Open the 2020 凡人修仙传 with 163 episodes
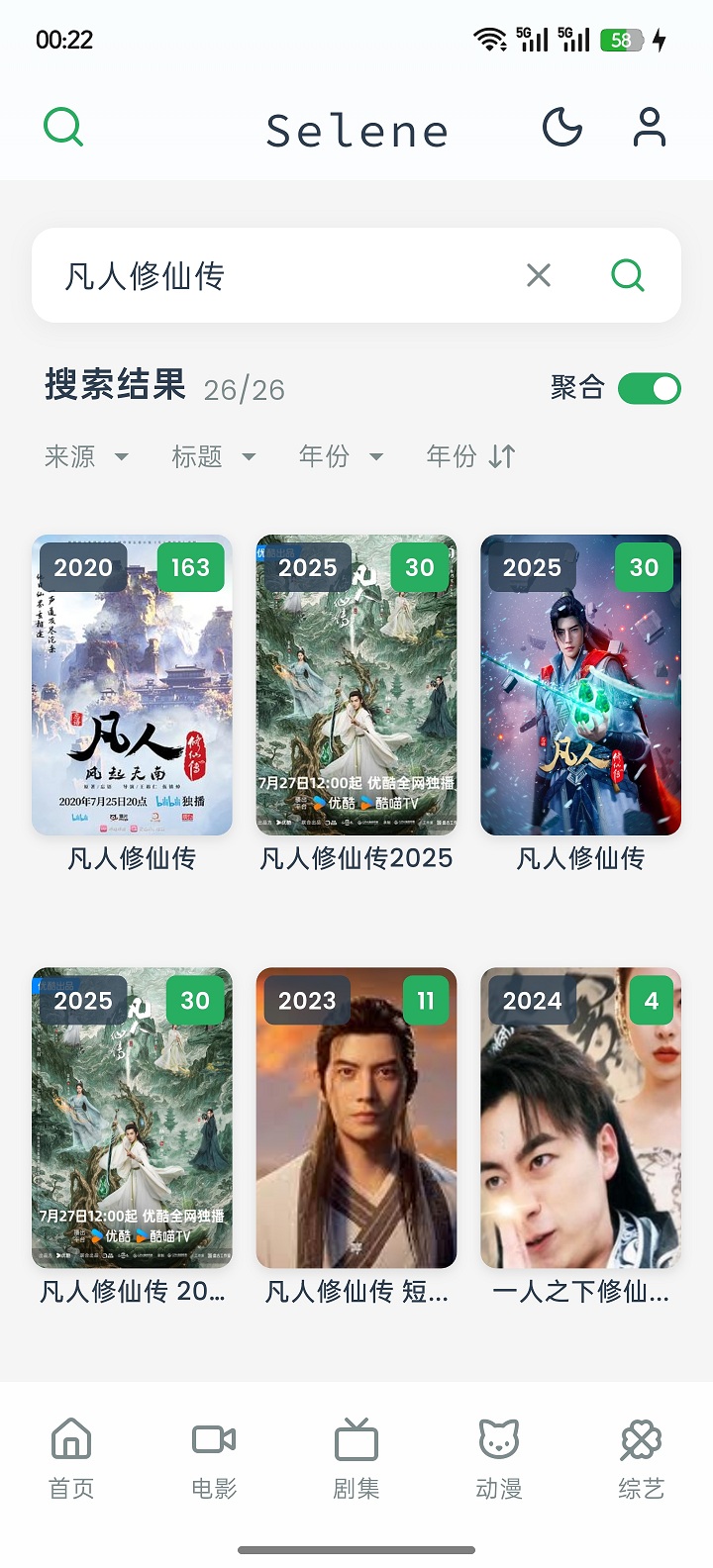The width and height of the screenshot is (713, 1568). point(132,685)
